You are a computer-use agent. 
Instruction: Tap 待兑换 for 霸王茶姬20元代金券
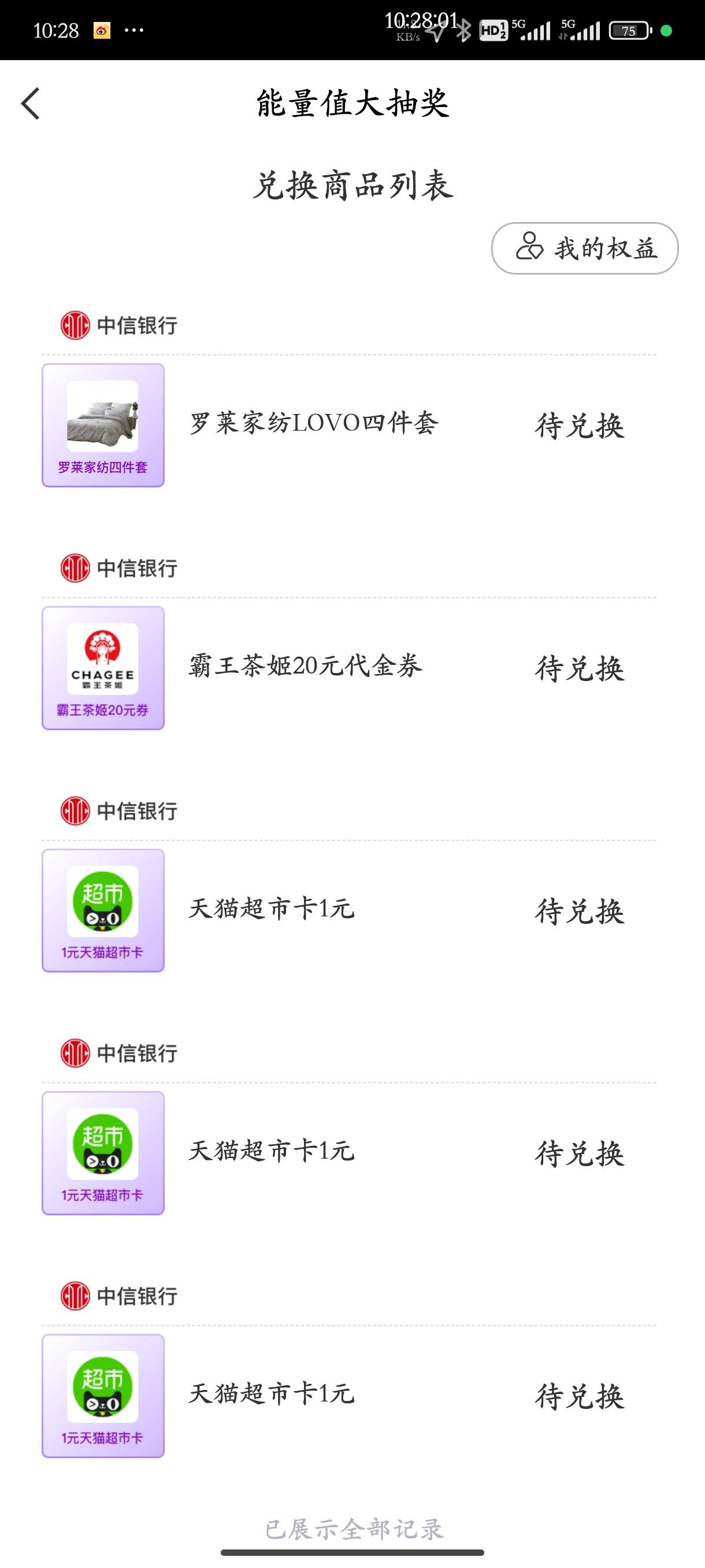580,668
